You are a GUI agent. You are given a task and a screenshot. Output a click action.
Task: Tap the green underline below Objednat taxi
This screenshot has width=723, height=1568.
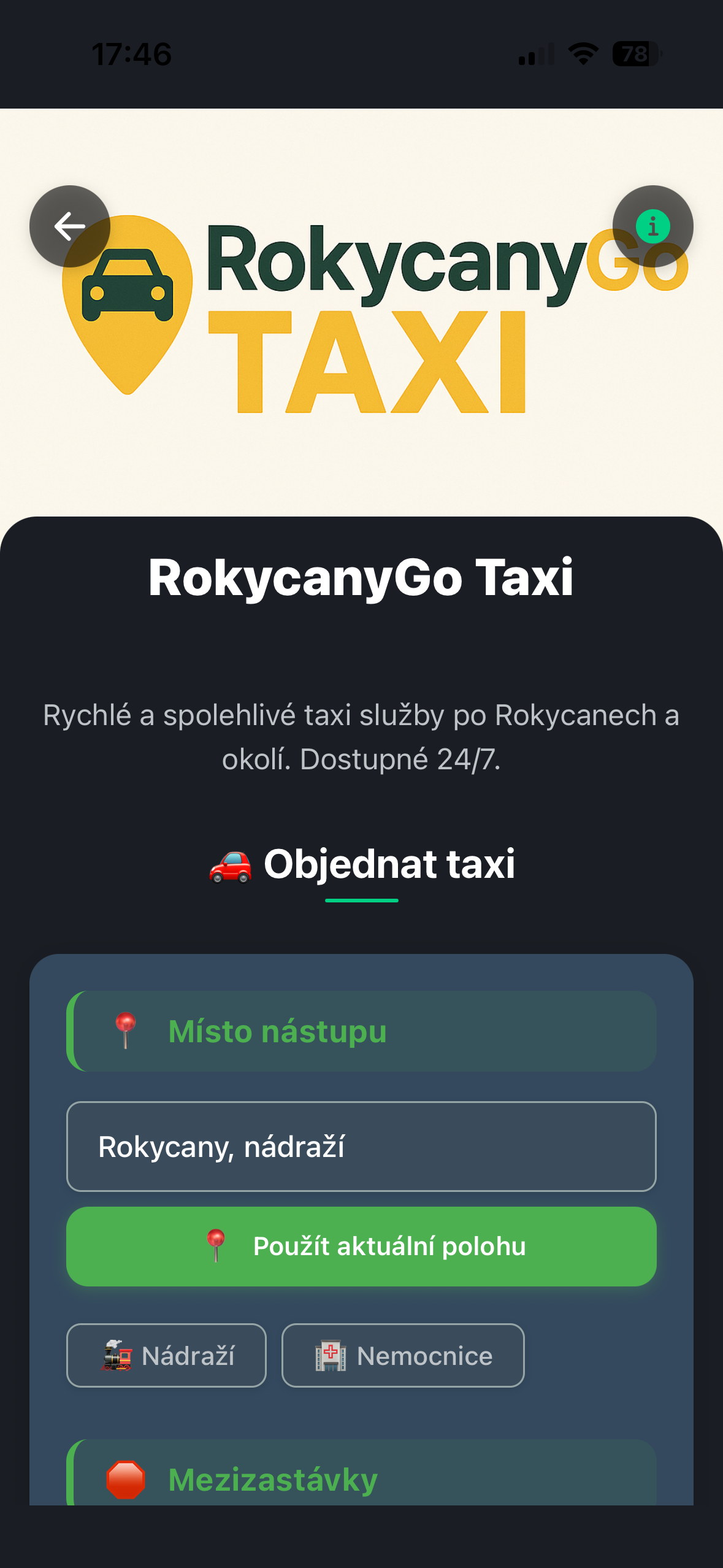point(361,901)
